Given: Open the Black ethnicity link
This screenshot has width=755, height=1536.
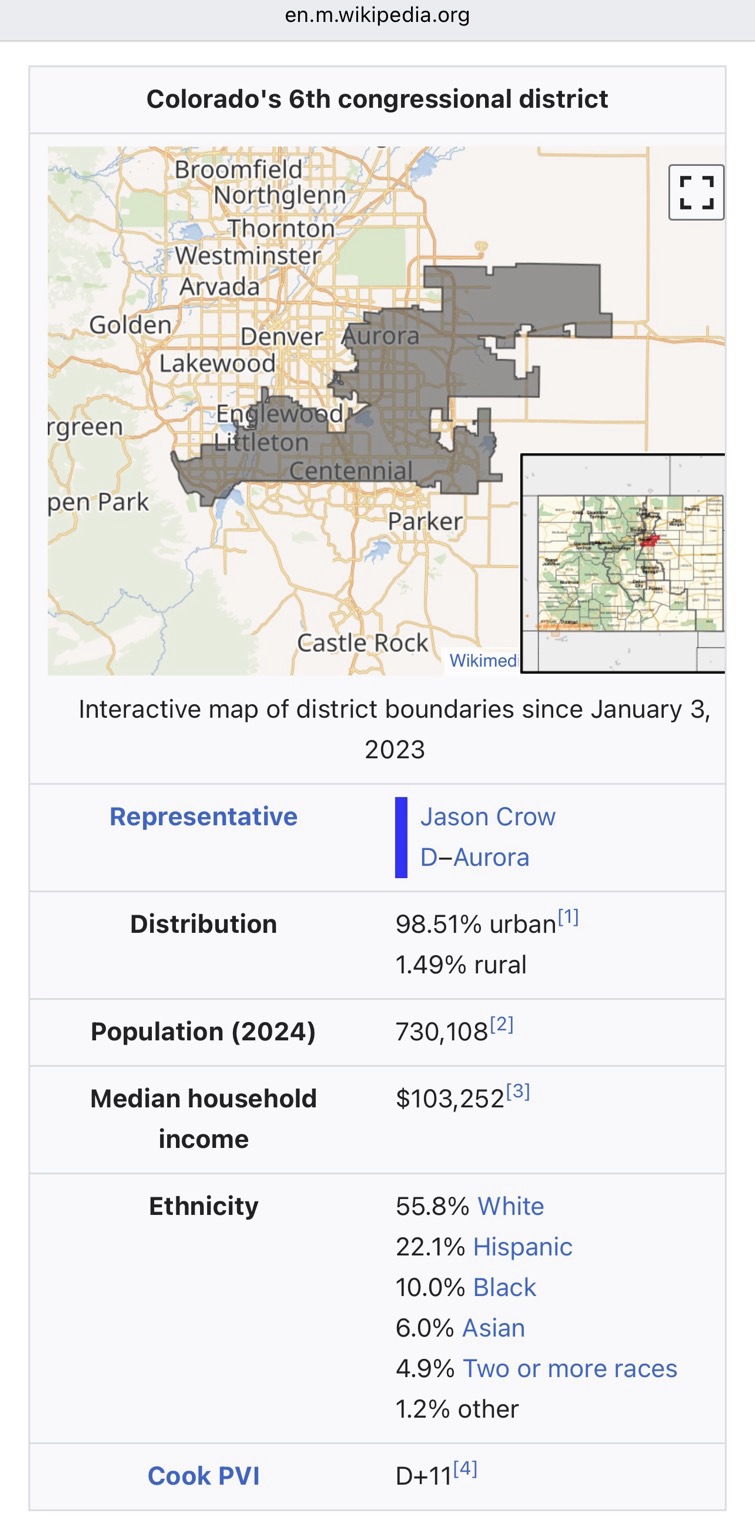Looking at the screenshot, I should [504, 1288].
